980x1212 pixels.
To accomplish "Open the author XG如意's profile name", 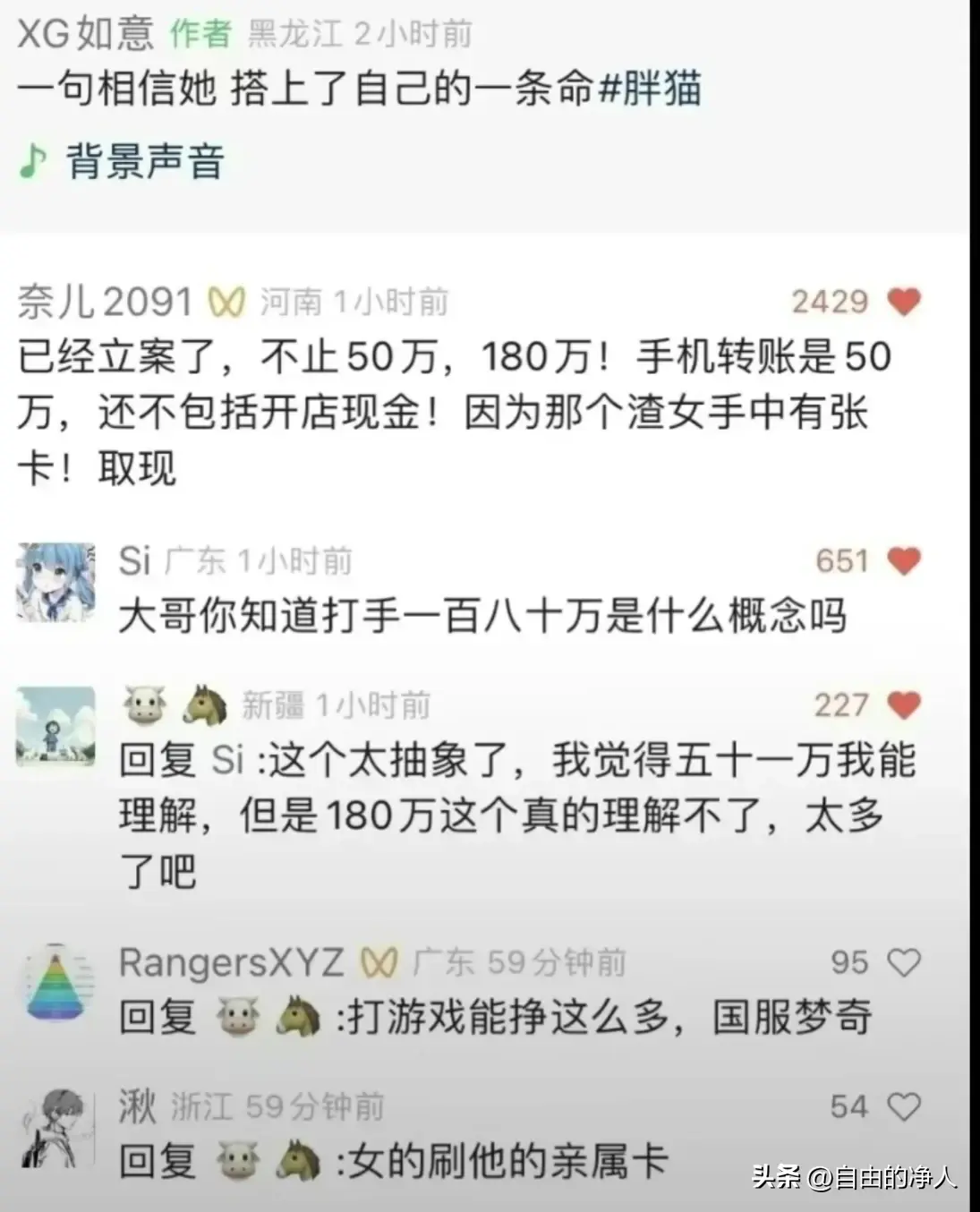I will click(x=85, y=34).
